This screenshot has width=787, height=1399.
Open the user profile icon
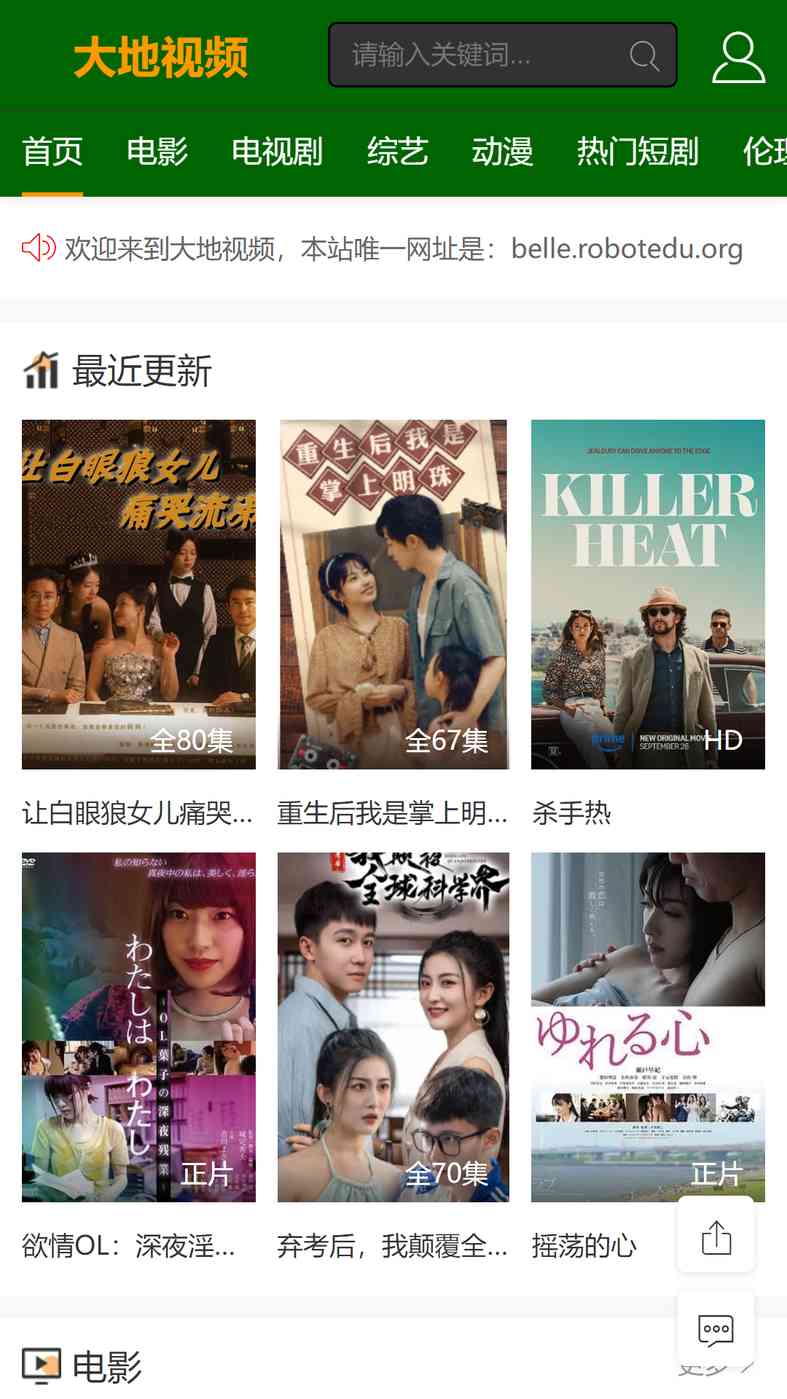(x=738, y=57)
